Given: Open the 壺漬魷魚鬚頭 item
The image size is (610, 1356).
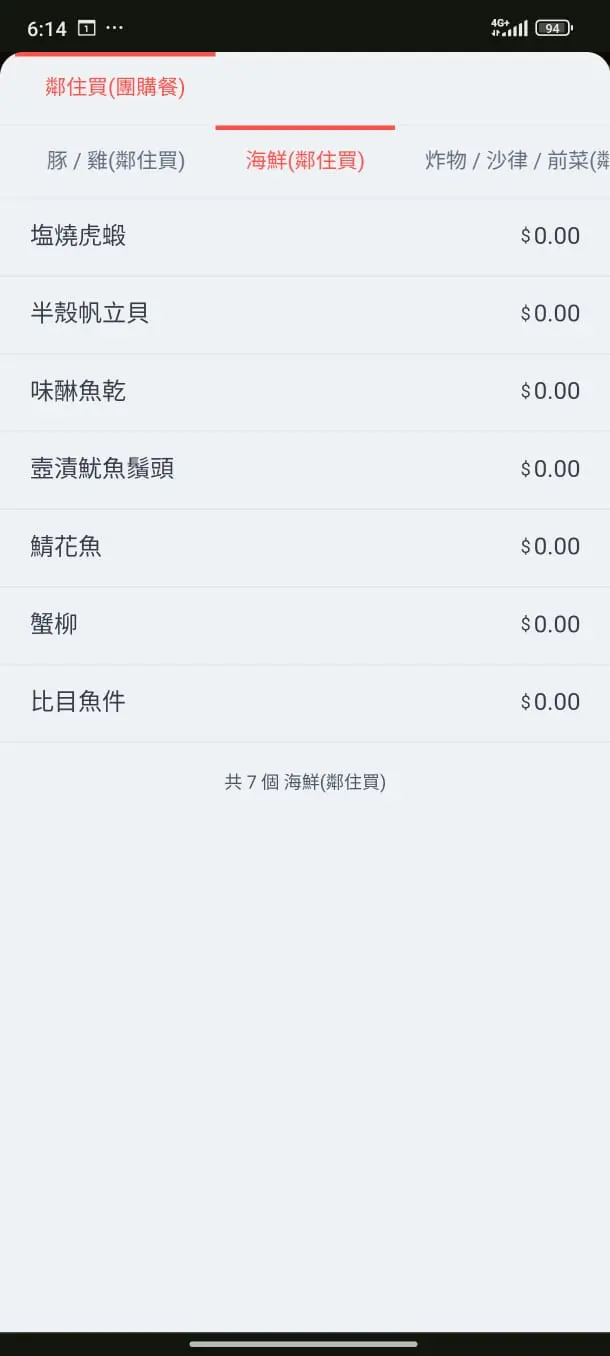Looking at the screenshot, I should [x=304, y=469].
